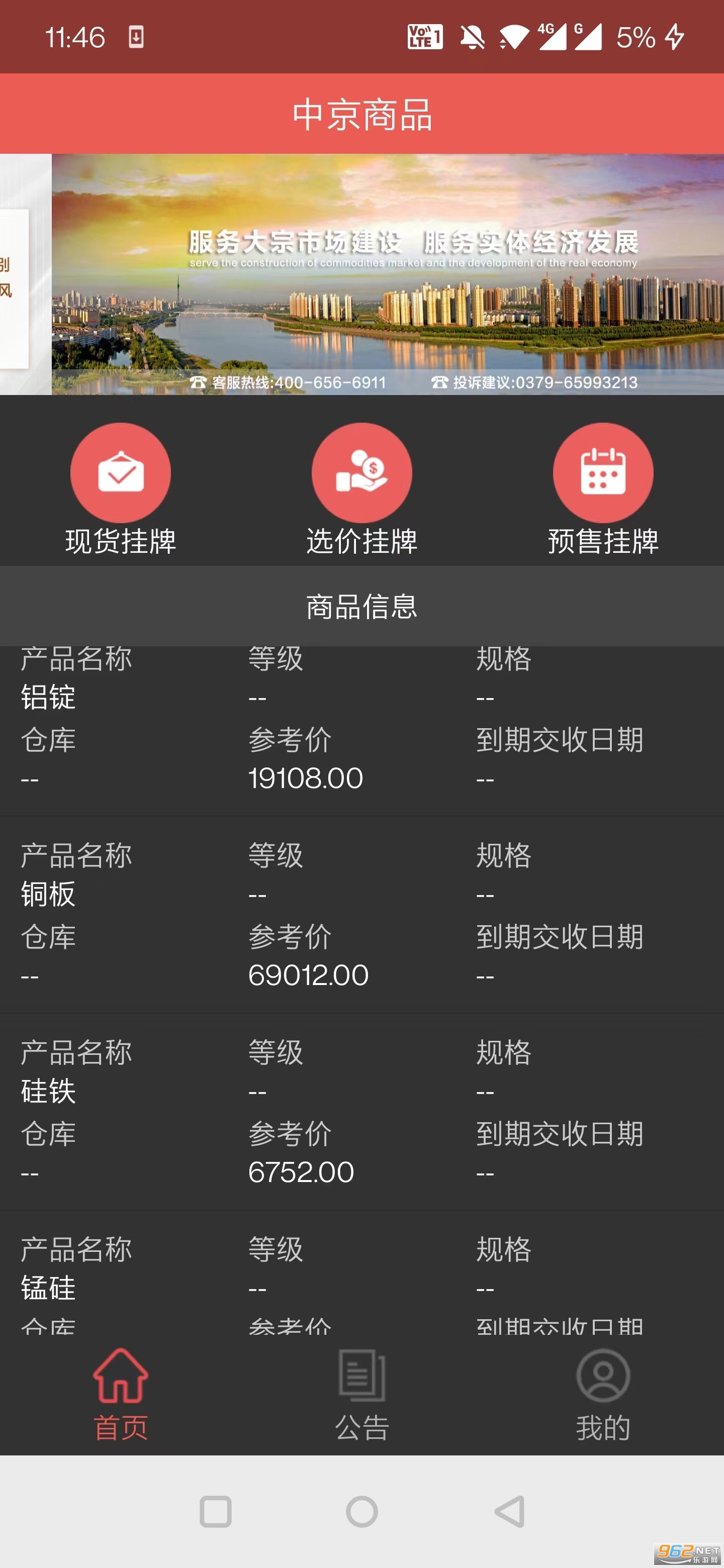
Task: Go to the 我的 profile tab
Action: tap(603, 1395)
